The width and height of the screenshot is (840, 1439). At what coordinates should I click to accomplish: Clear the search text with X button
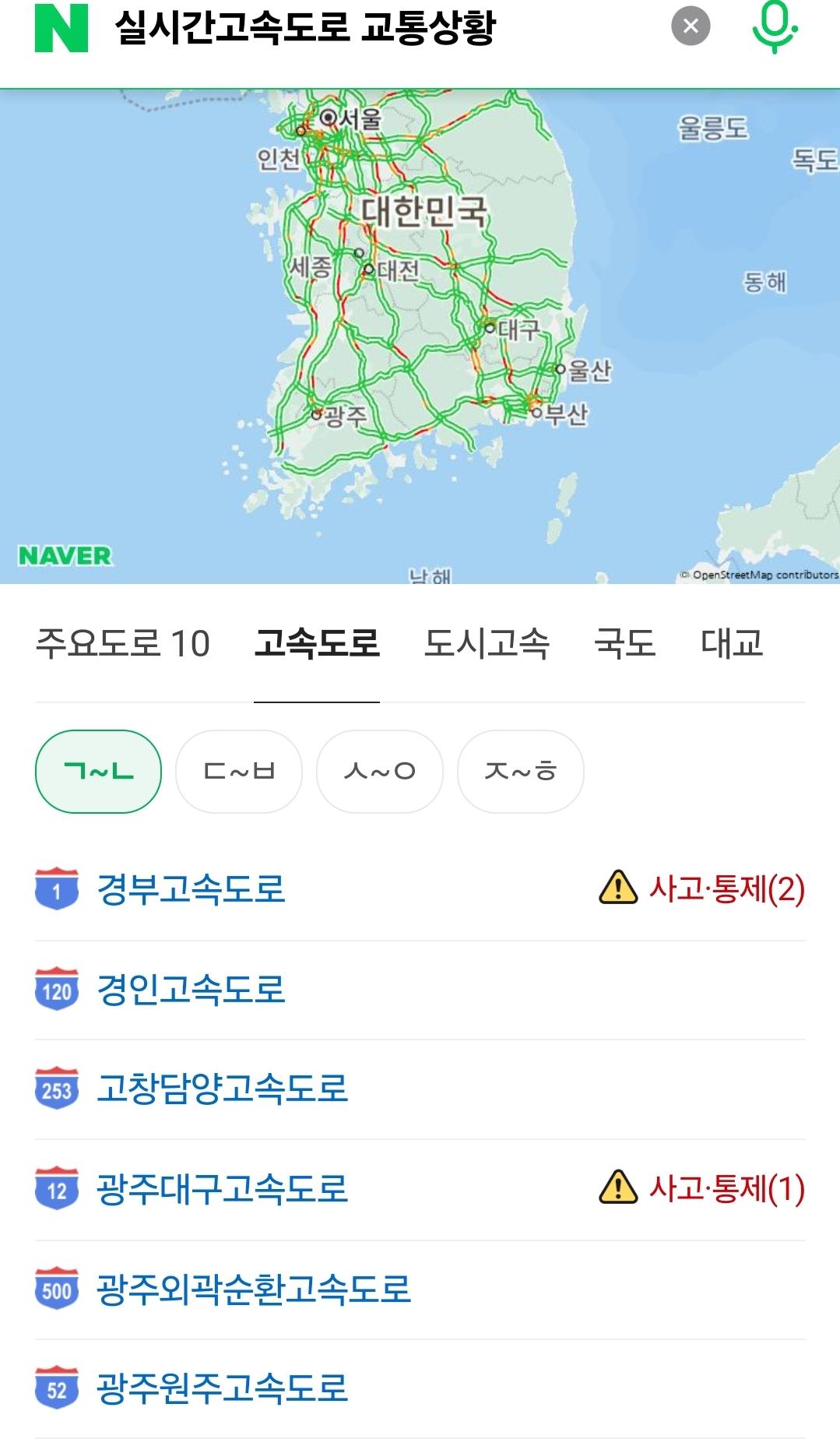[x=691, y=26]
